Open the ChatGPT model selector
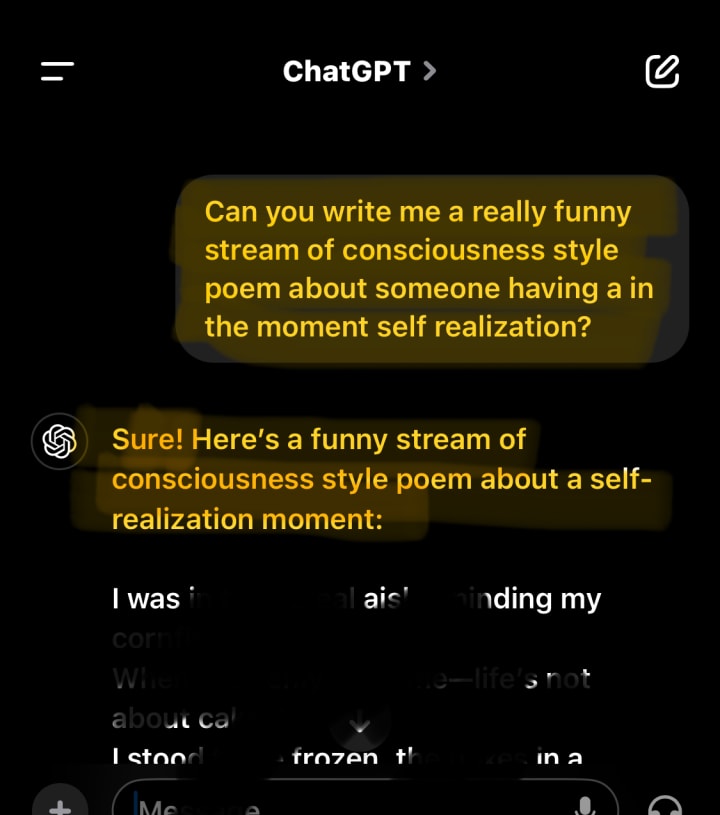The height and width of the screenshot is (815, 720). tap(359, 72)
